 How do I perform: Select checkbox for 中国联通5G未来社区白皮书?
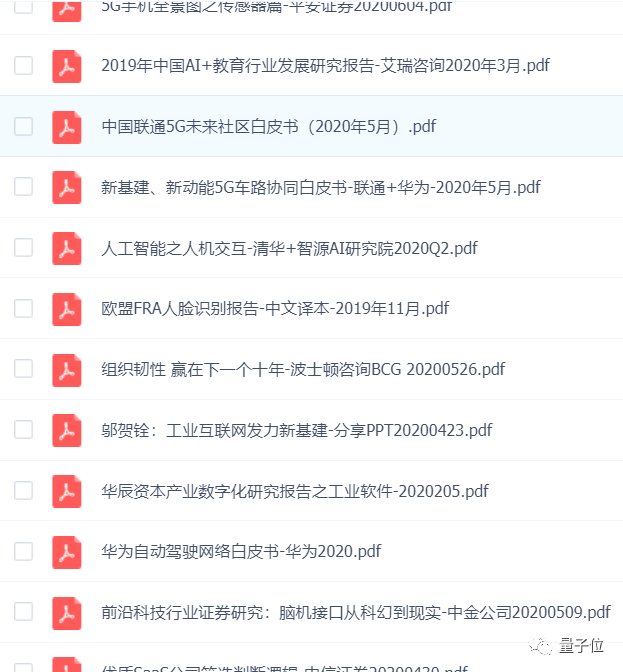(x=24, y=126)
